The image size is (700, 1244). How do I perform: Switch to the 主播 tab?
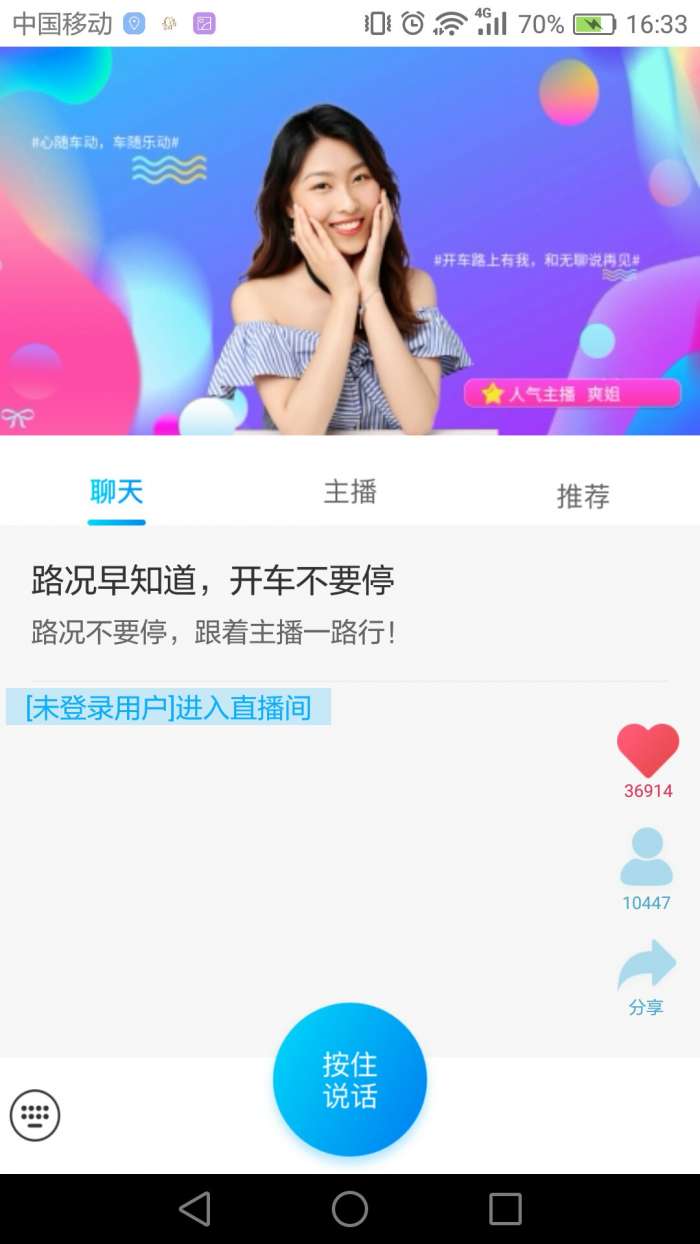pos(350,493)
